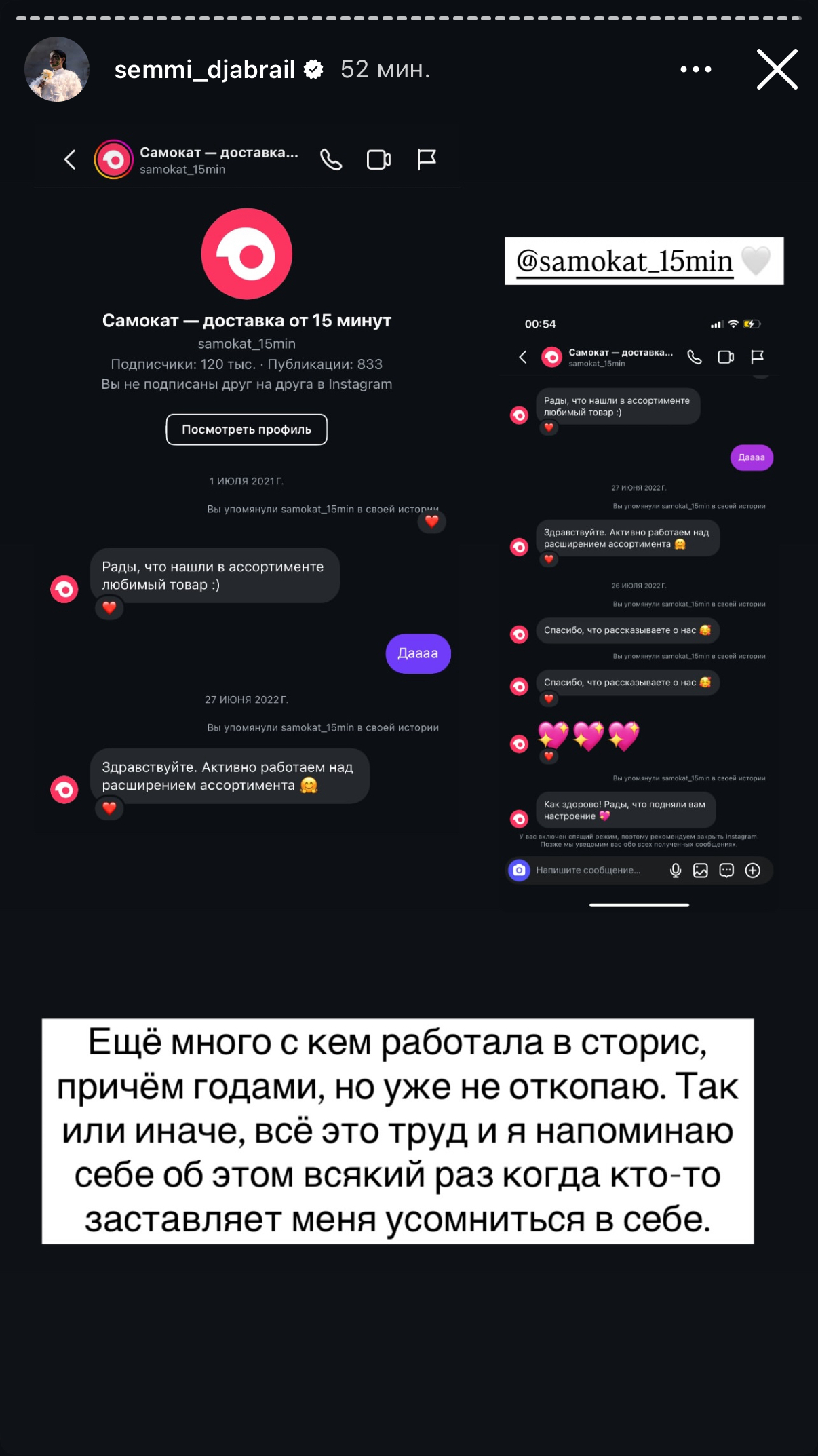Open semmi_djabrail's profile picture

pyautogui.click(x=57, y=69)
